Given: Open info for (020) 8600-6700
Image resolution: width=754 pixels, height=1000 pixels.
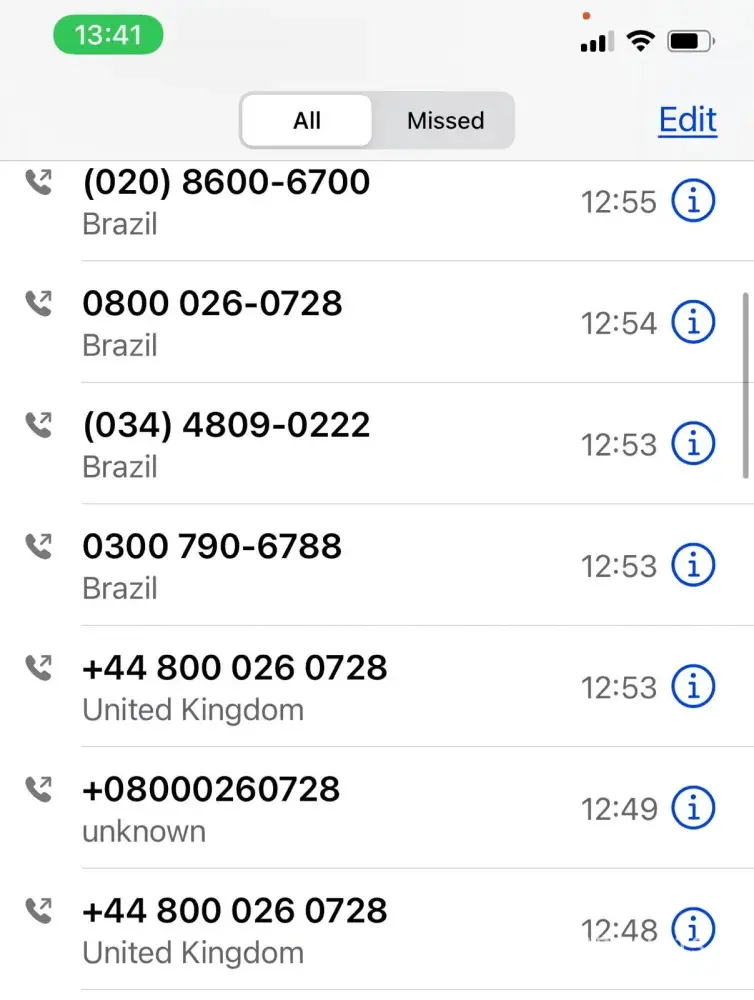Looking at the screenshot, I should 693,202.
